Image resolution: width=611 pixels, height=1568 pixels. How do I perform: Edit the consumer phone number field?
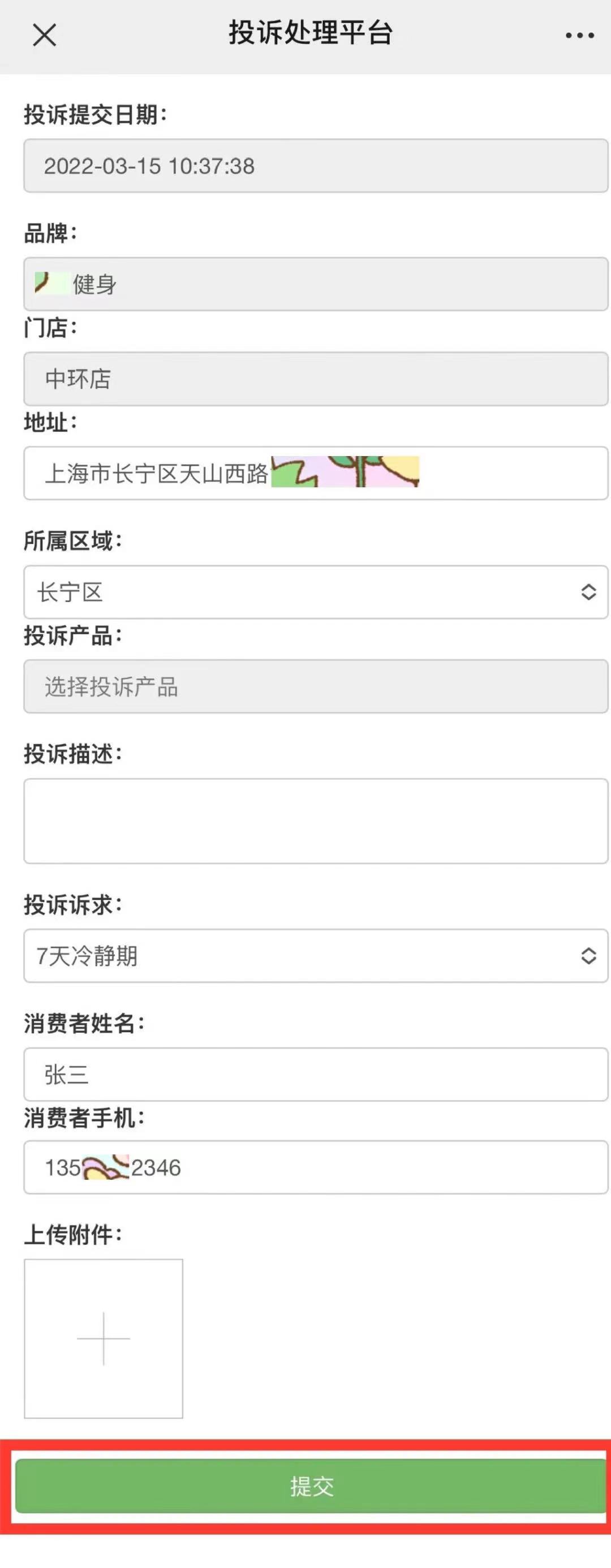point(315,1167)
